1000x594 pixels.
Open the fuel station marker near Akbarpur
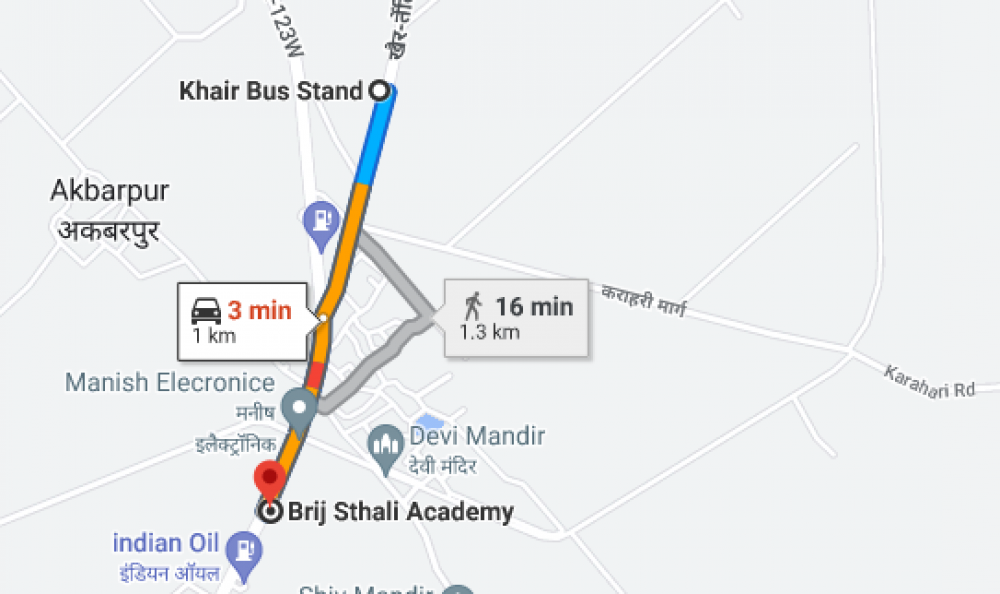point(319,221)
